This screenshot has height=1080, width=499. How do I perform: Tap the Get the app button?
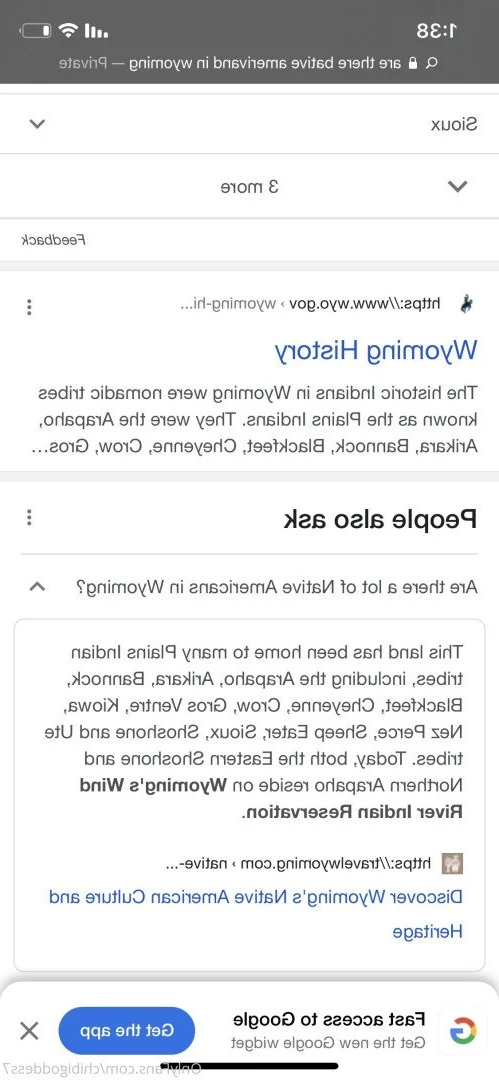pyautogui.click(x=126, y=1030)
